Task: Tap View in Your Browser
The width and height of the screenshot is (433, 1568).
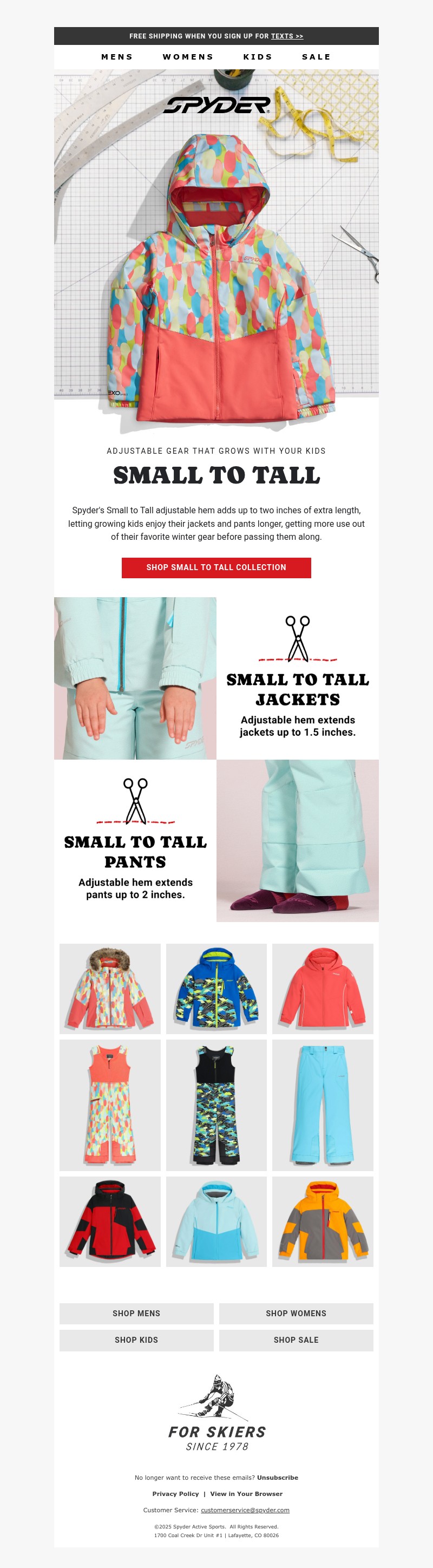Action: (246, 1494)
